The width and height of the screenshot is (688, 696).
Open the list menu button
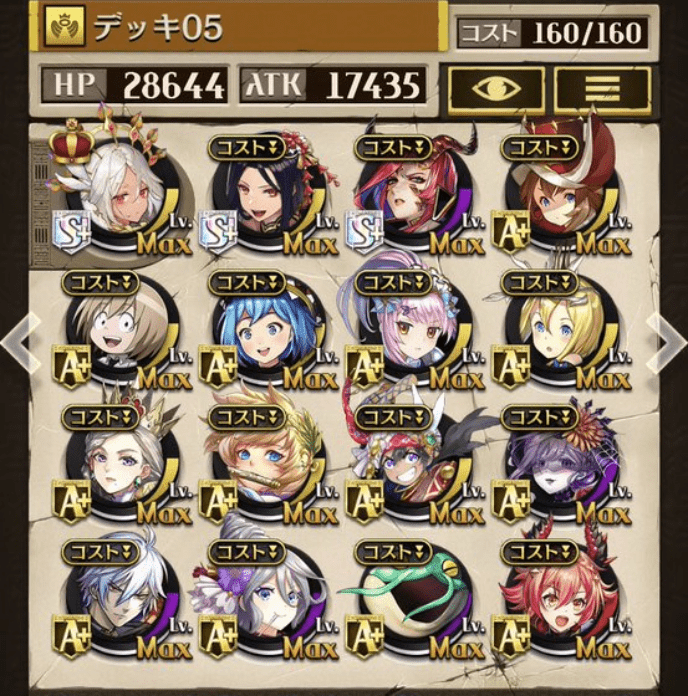coord(601,87)
